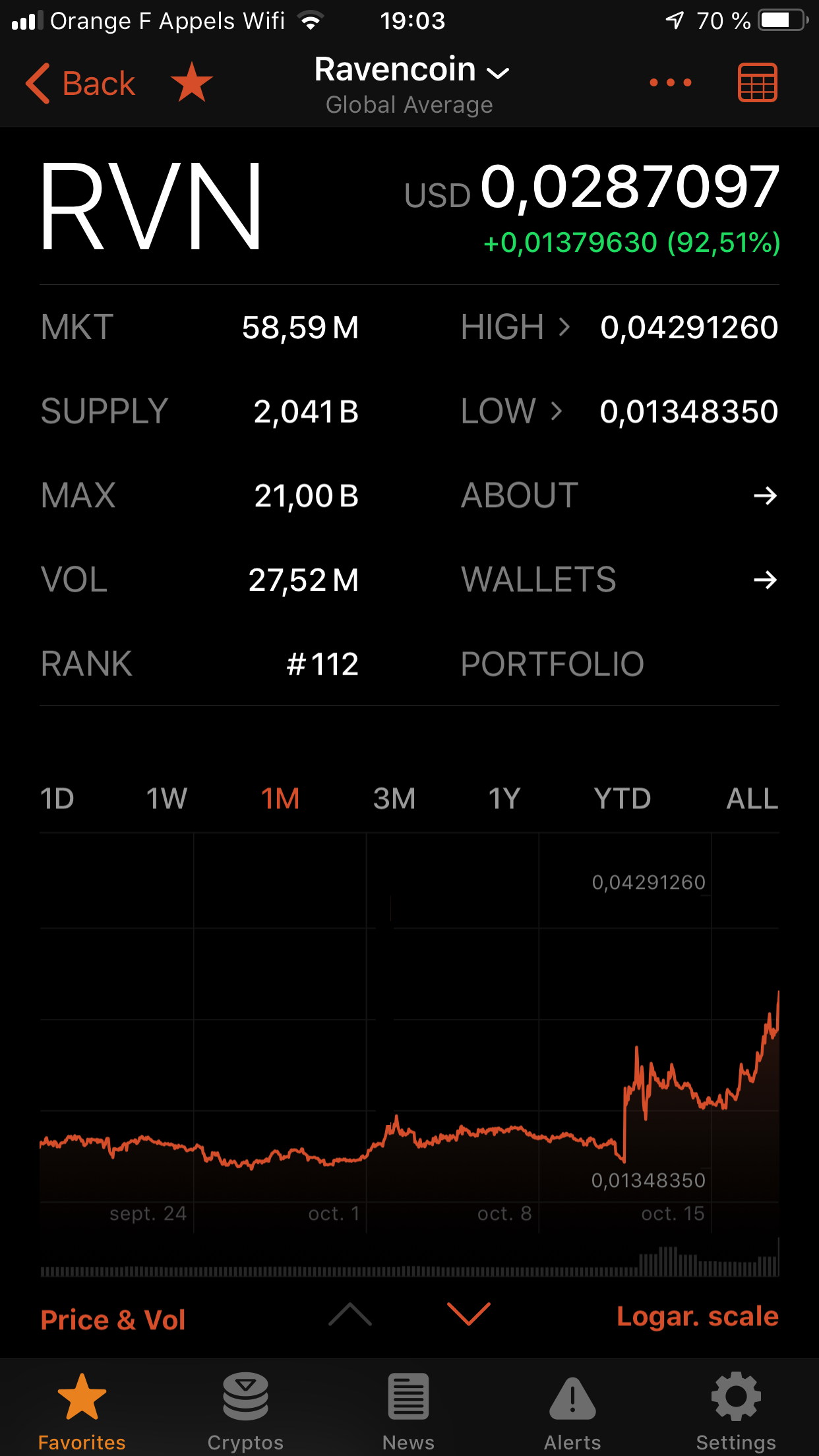Change the Price & Vol chart mode

[113, 1320]
